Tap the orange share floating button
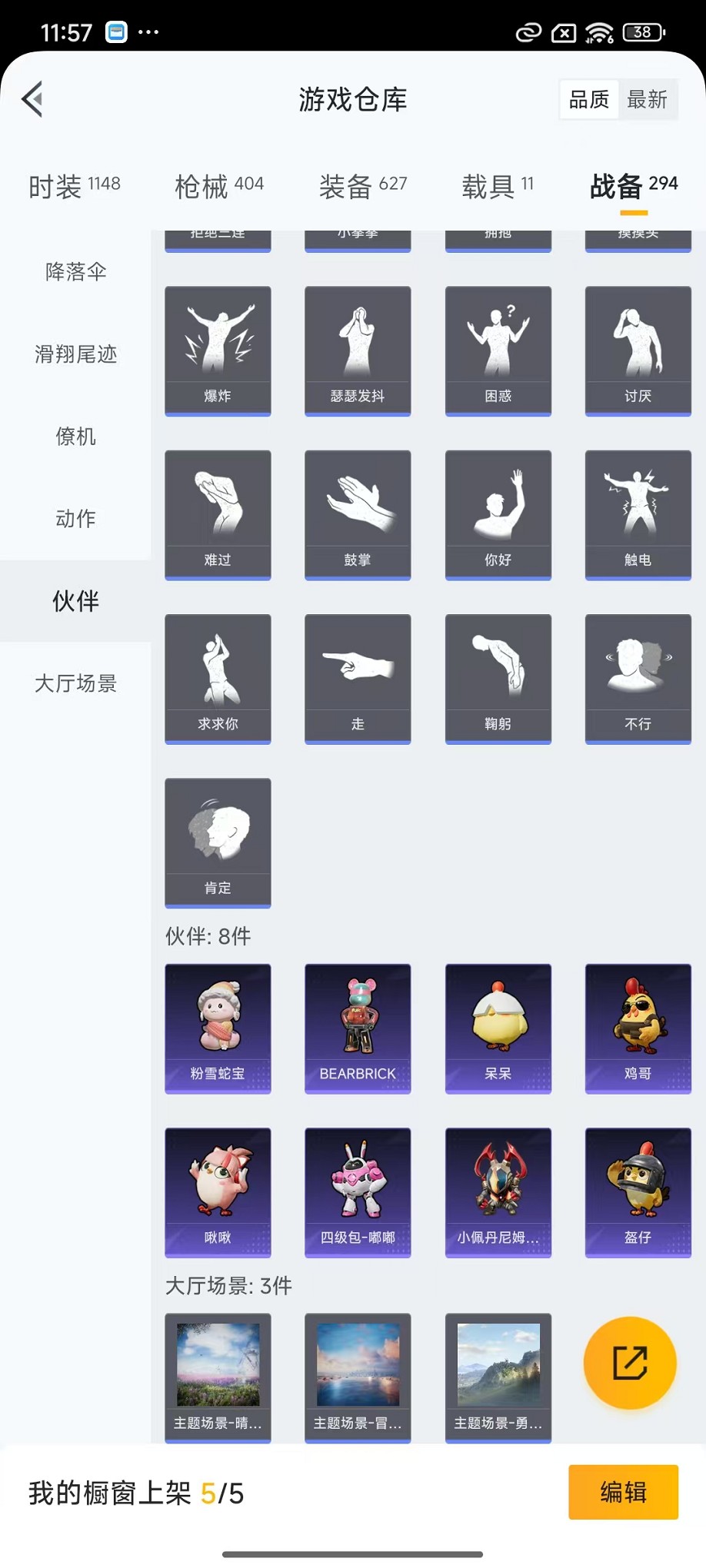 [x=630, y=1363]
